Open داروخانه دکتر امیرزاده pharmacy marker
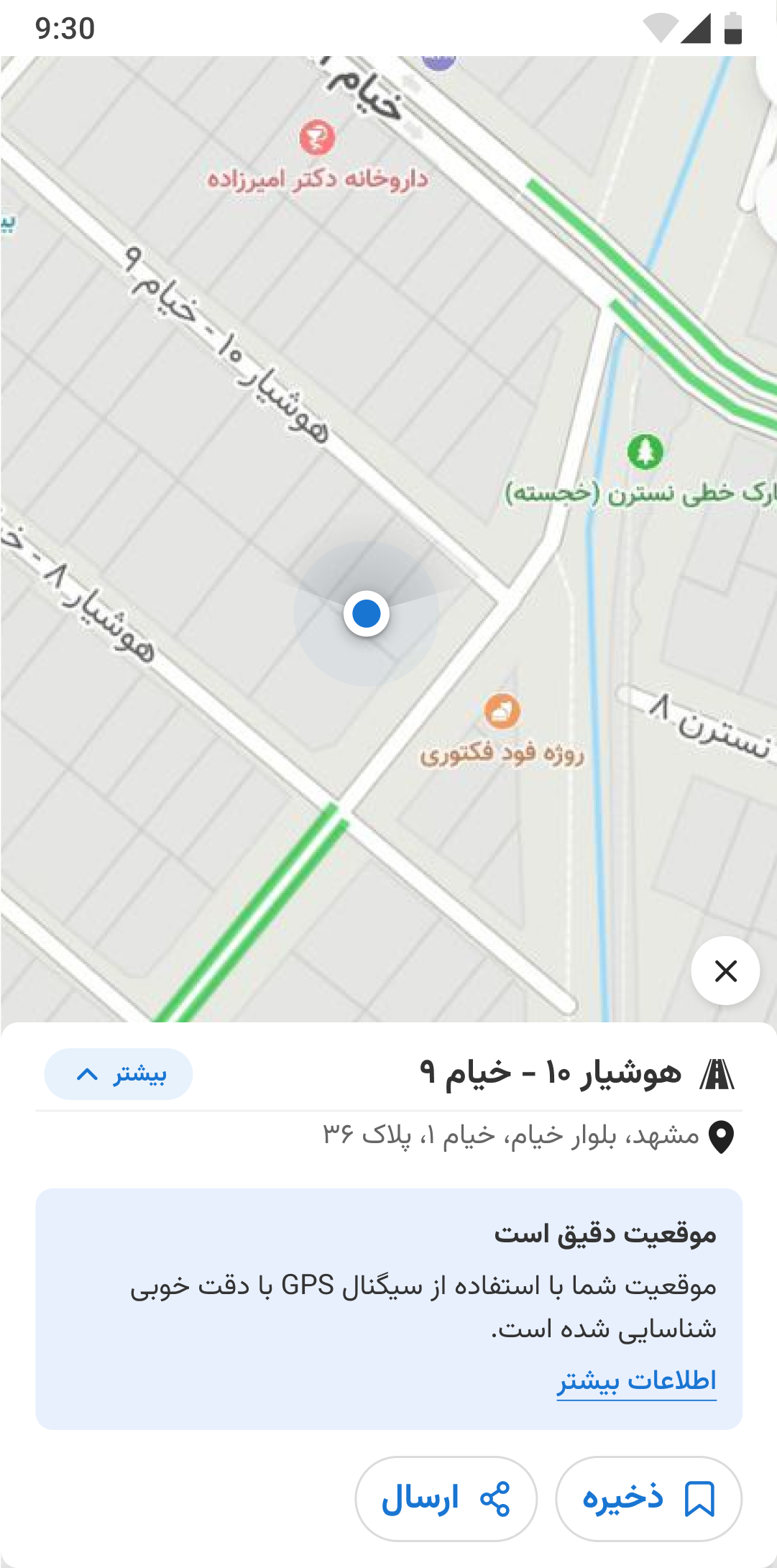Viewport: 777px width, 1568px height. [317, 137]
